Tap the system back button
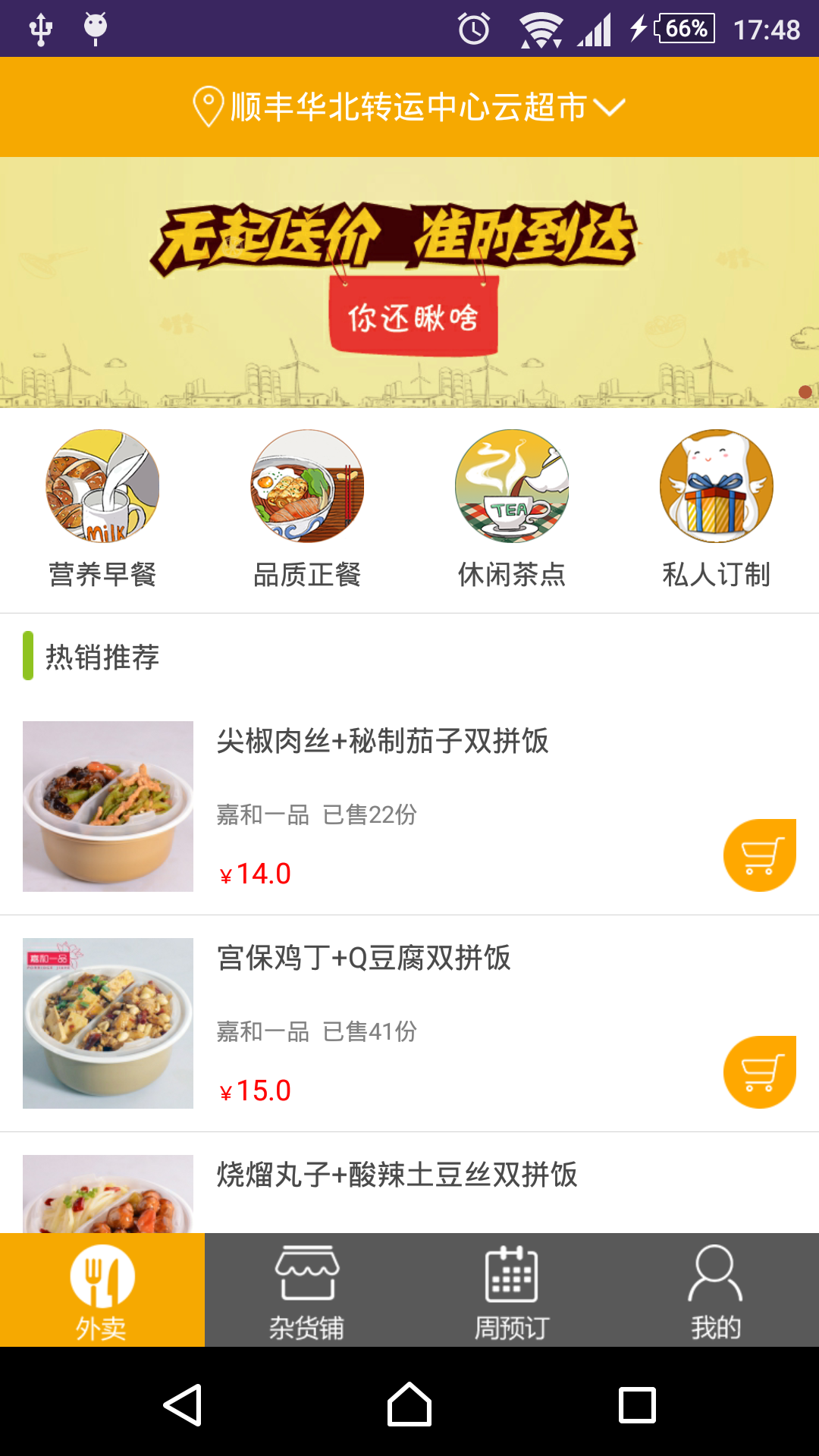 tap(182, 1405)
